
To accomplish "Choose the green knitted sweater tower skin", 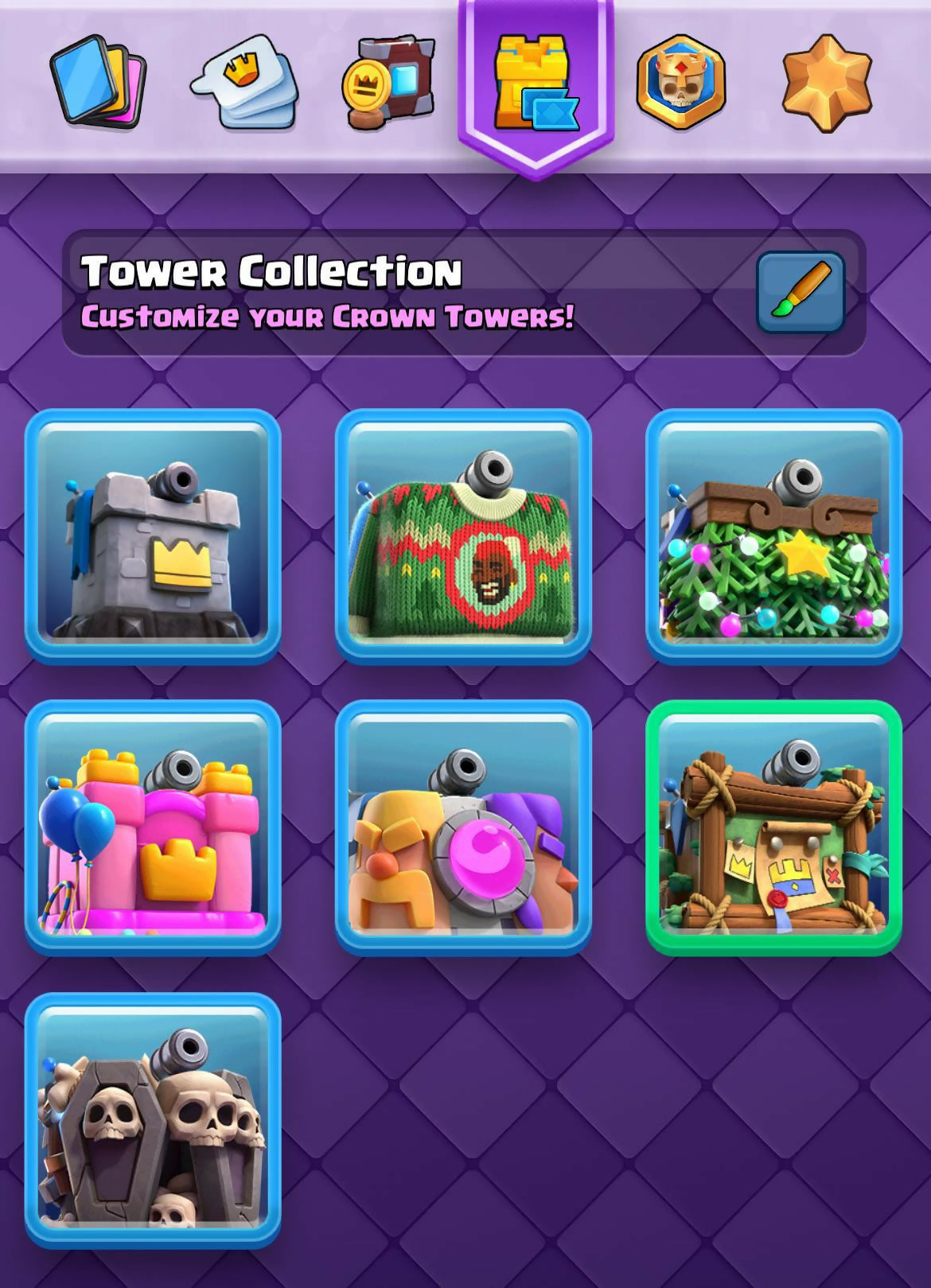I will coord(463,535).
